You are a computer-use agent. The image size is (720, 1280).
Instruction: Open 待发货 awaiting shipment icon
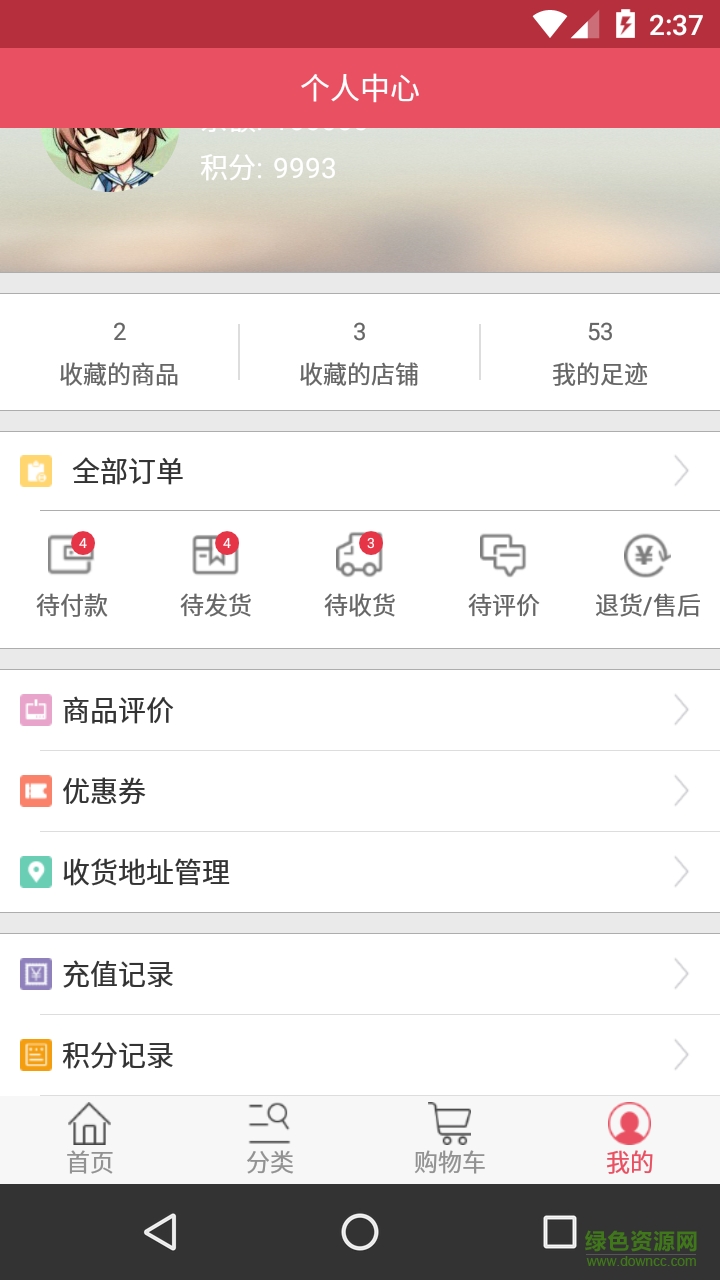[216, 556]
